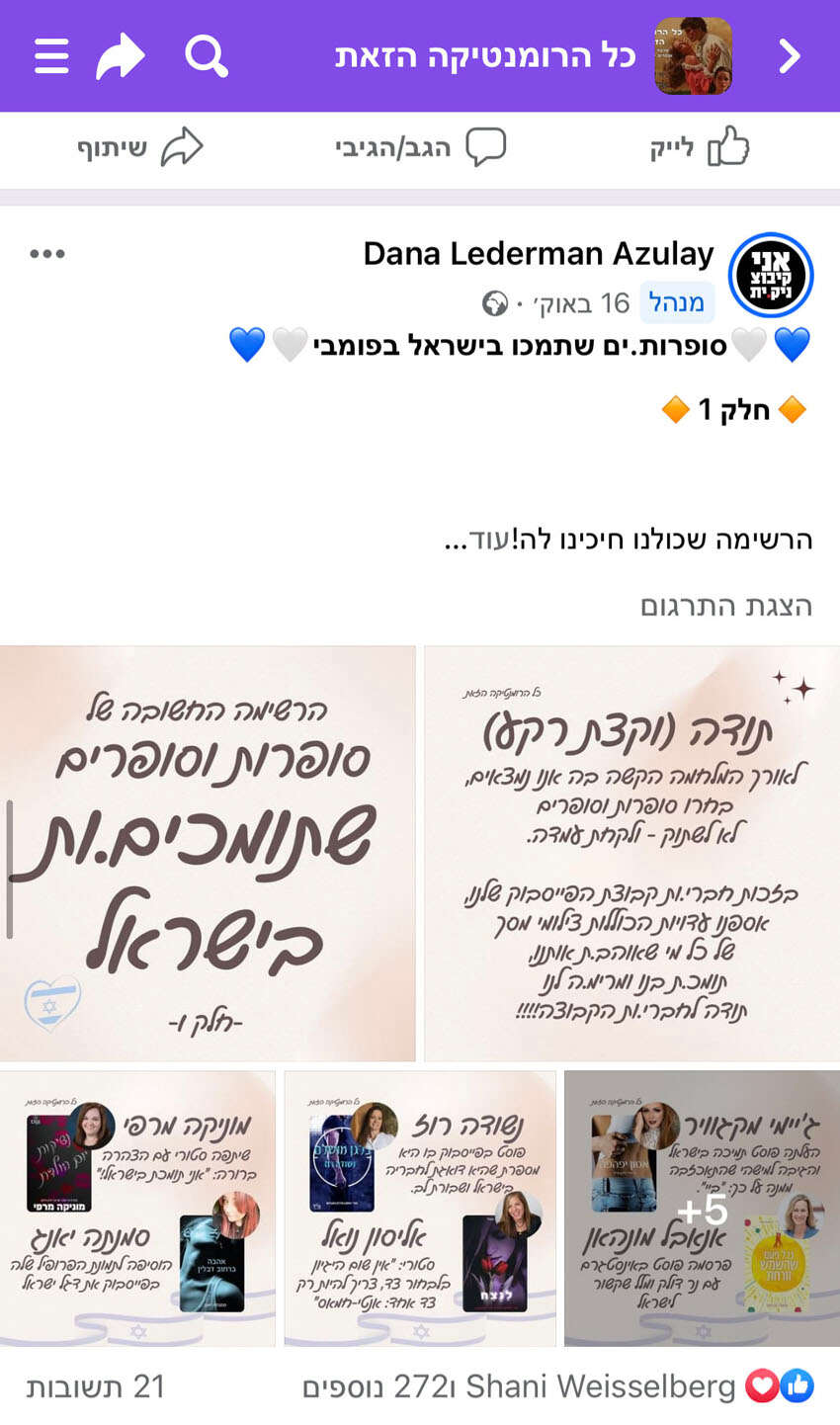Show translation via הצגת התרגום
Image resolution: width=840 pixels, height=1425 pixels.
point(726,605)
